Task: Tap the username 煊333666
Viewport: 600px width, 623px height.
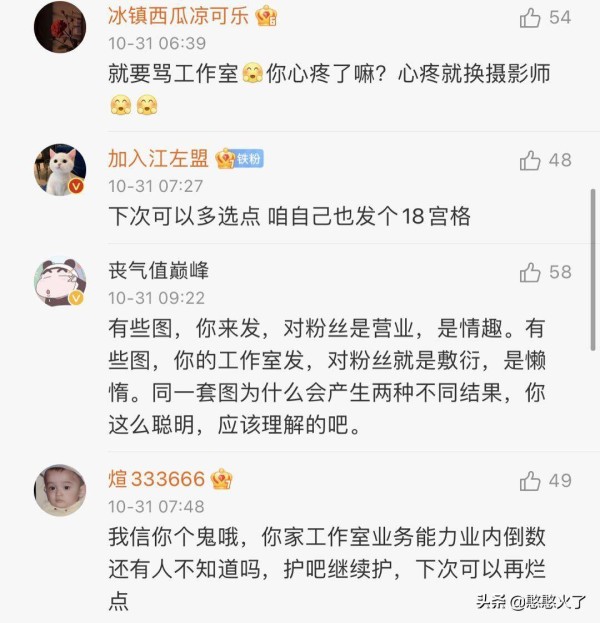Action: pyautogui.click(x=156, y=479)
